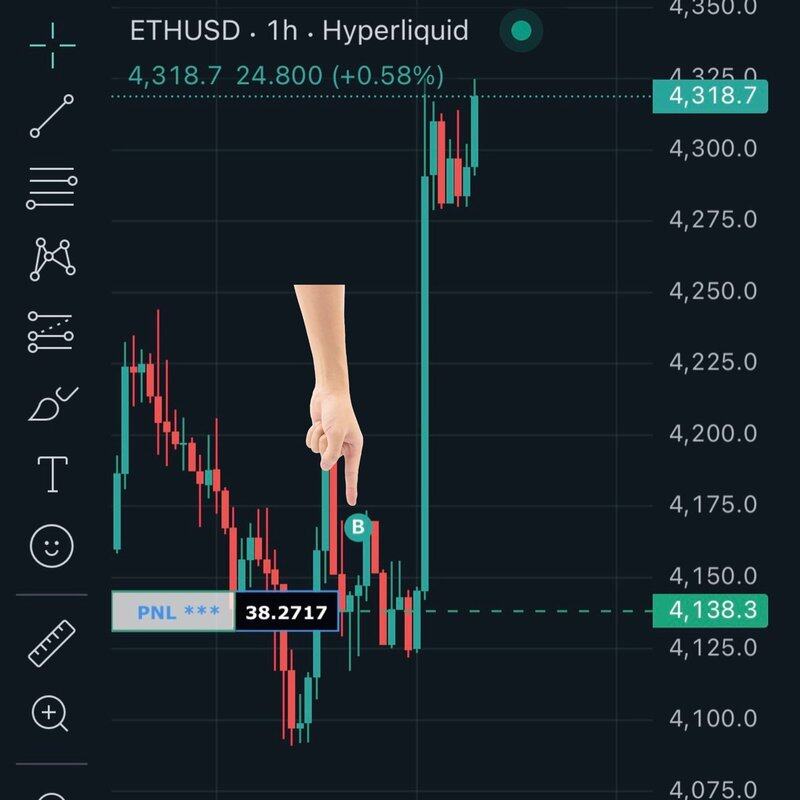Select the PNL position label

(x=173, y=612)
